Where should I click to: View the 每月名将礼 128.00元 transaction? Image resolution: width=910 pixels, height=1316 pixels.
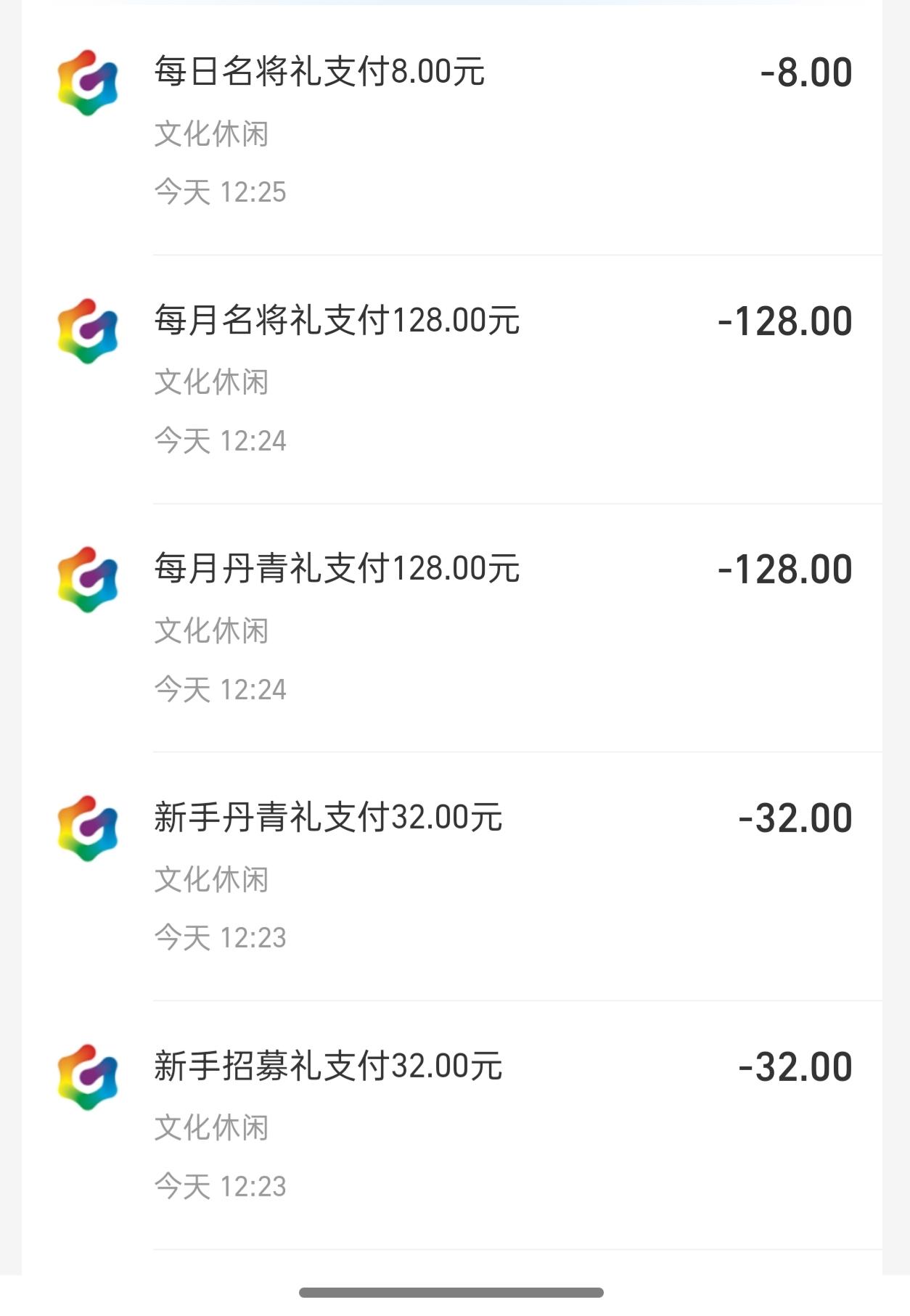click(337, 321)
